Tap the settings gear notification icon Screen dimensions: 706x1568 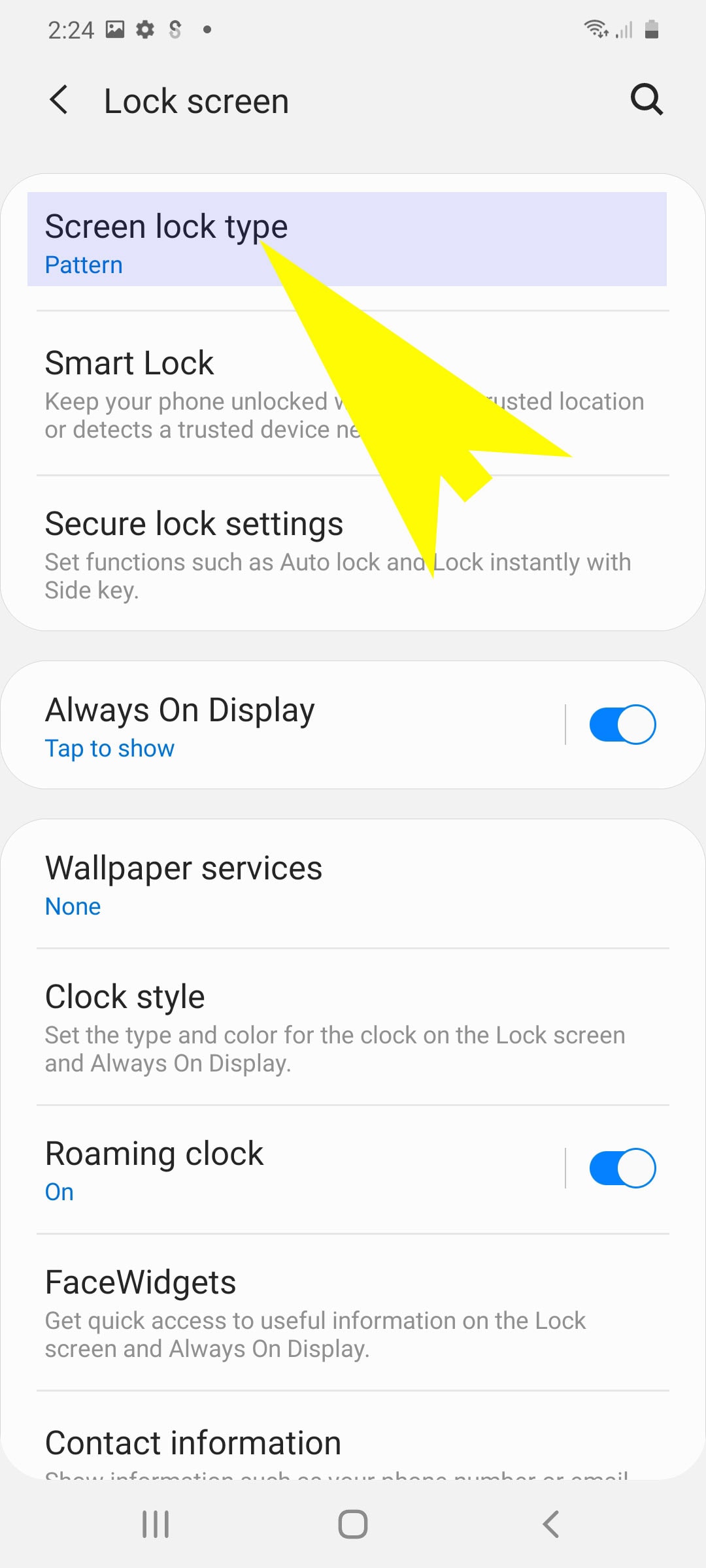tap(145, 29)
